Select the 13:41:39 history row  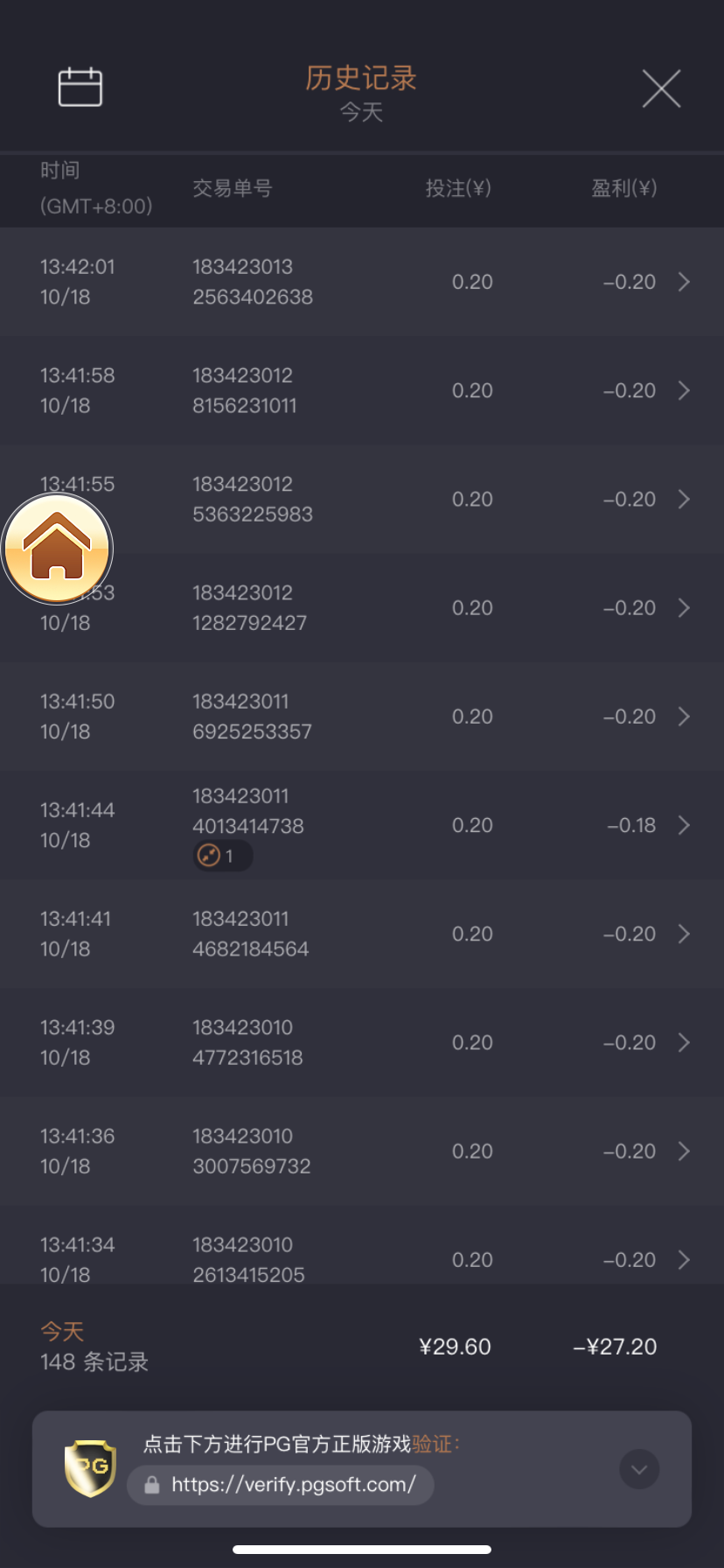tap(362, 1042)
